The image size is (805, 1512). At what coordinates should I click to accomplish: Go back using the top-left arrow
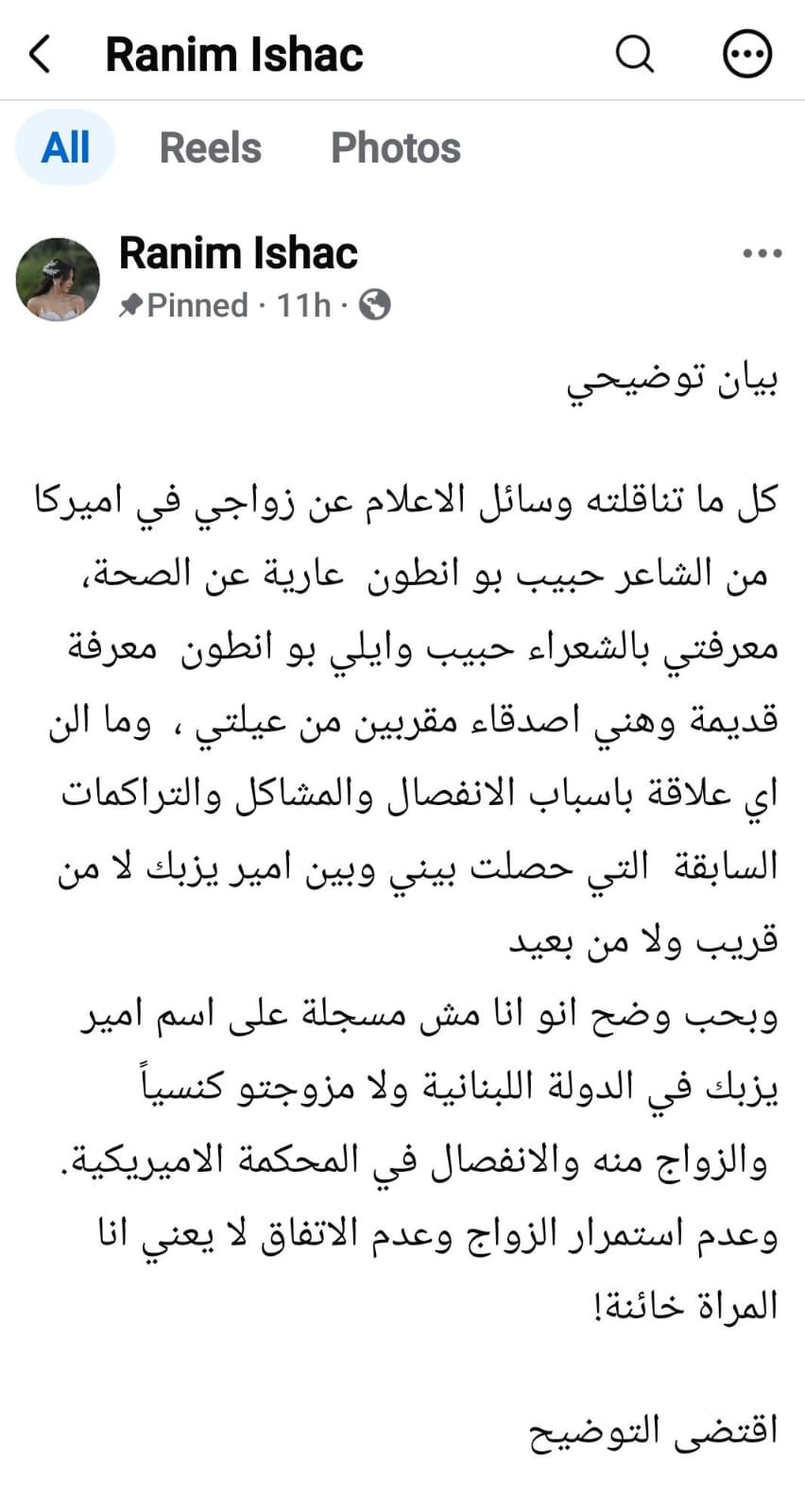(x=40, y=54)
